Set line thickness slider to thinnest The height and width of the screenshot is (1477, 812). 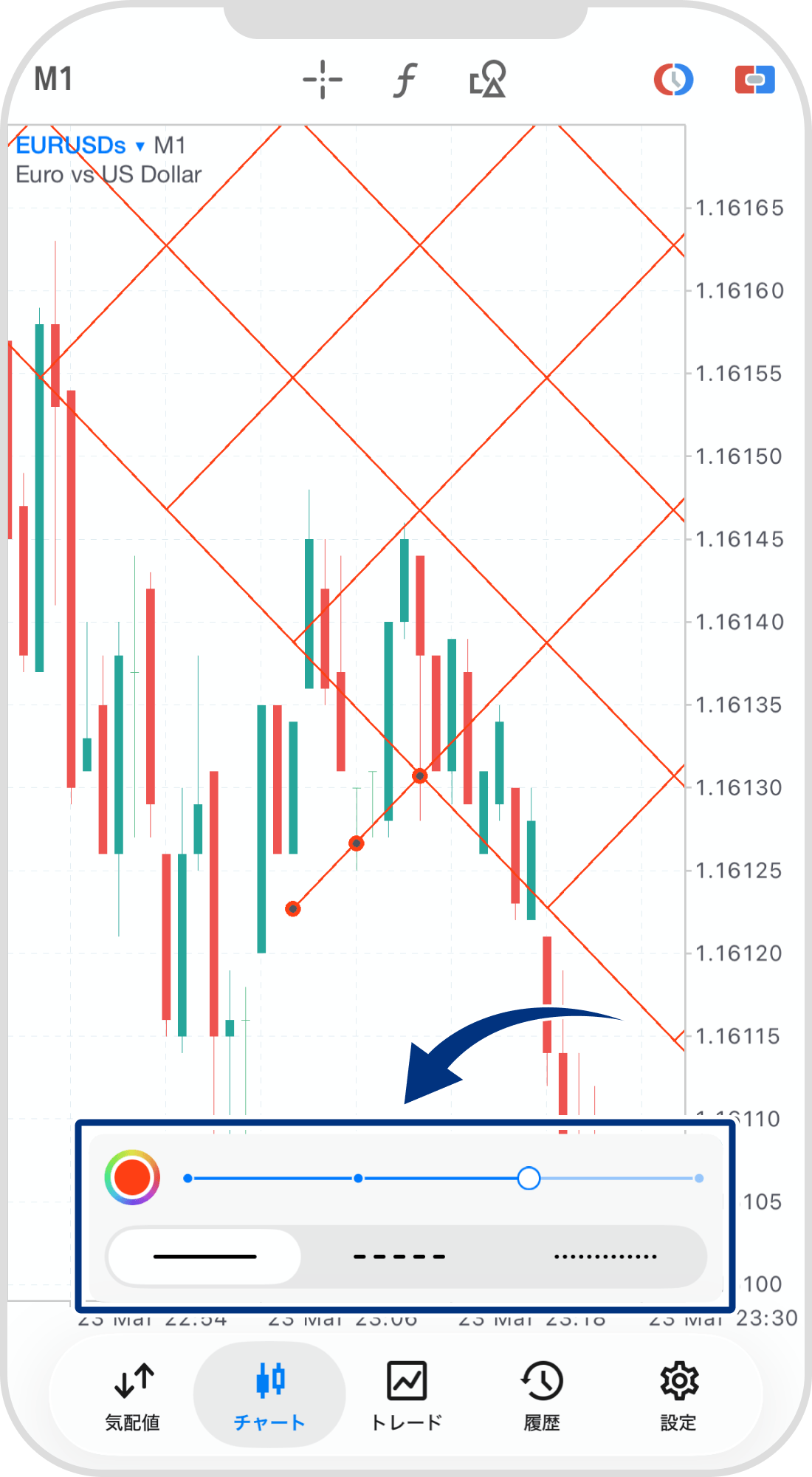[188, 1178]
